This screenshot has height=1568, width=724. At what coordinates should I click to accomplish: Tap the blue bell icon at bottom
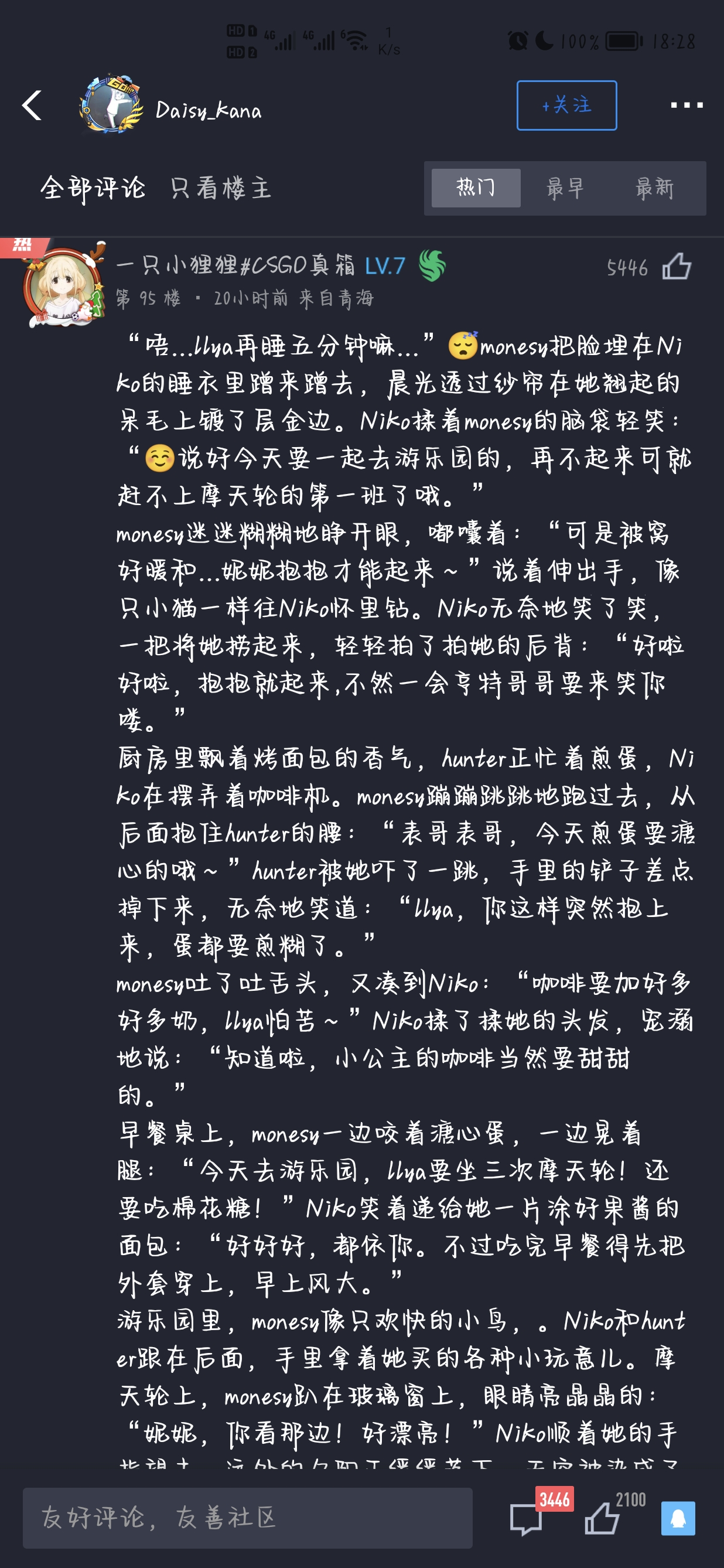(678, 1518)
